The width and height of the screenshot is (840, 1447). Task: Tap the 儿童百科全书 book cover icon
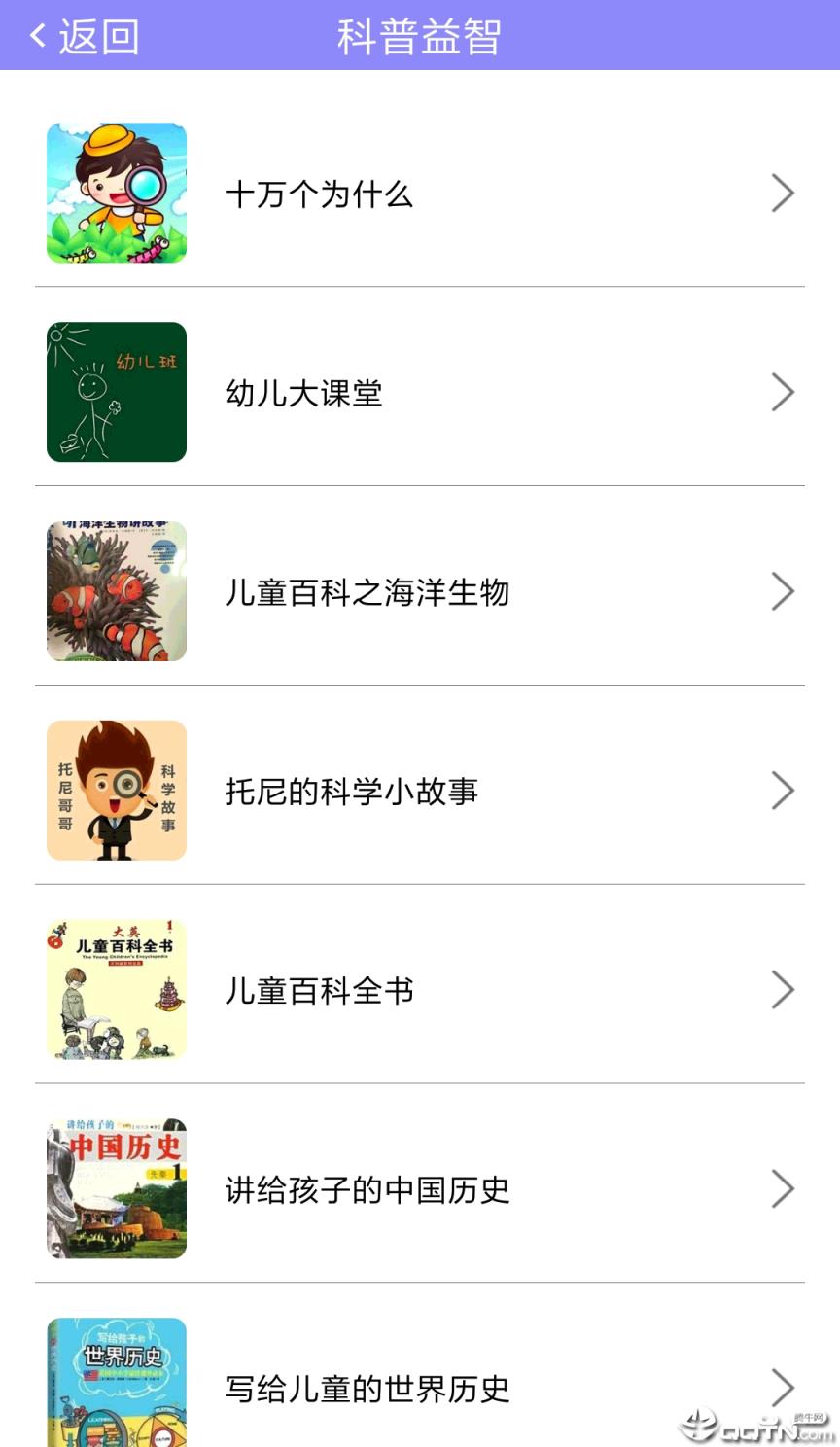tap(116, 989)
